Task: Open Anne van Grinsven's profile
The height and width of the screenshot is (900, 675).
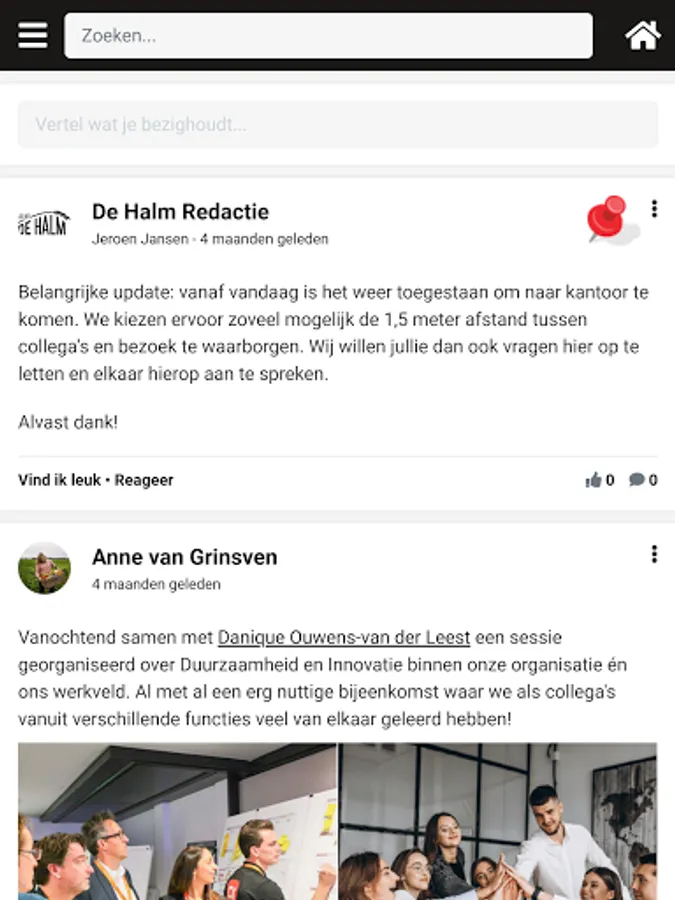Action: pyautogui.click(x=184, y=557)
